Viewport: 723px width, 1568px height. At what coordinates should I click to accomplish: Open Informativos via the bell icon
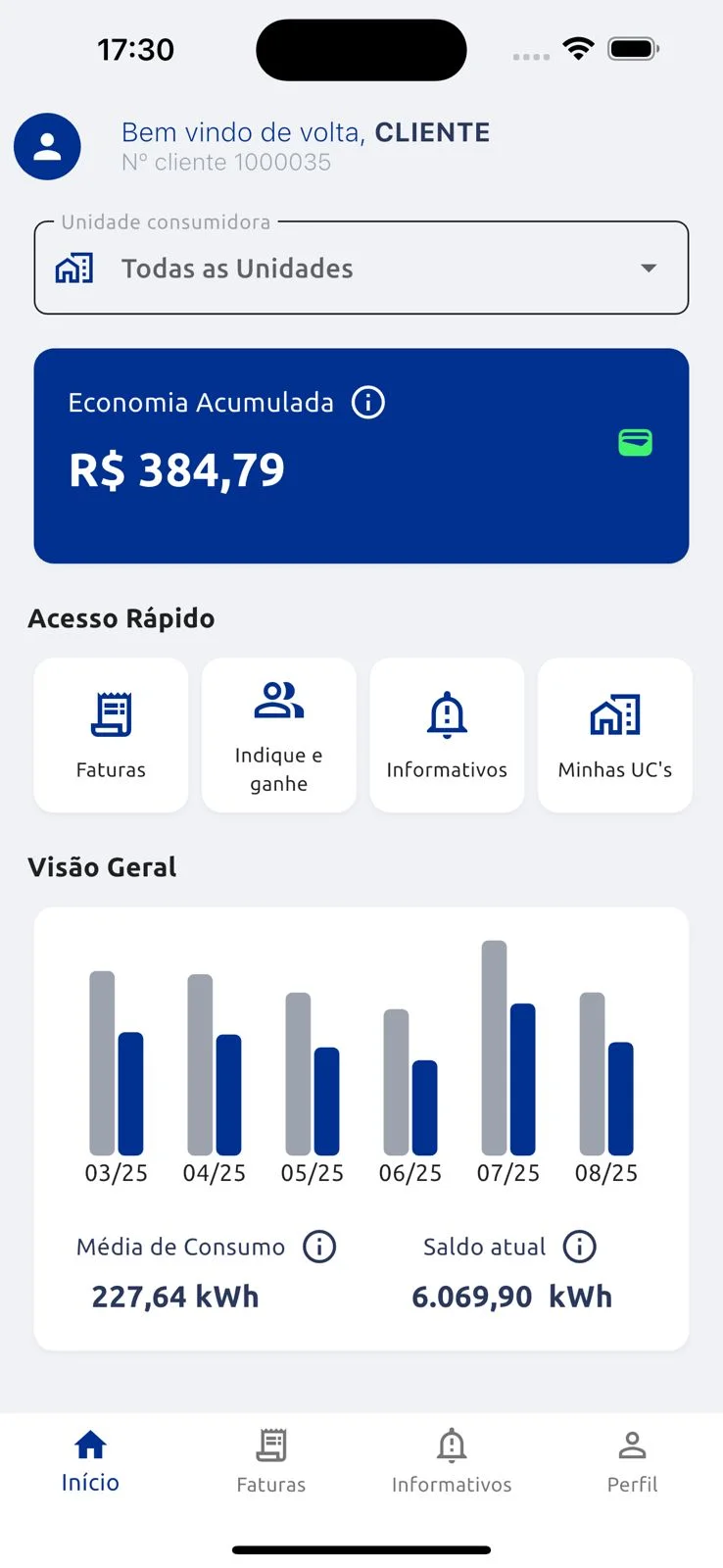[447, 715]
